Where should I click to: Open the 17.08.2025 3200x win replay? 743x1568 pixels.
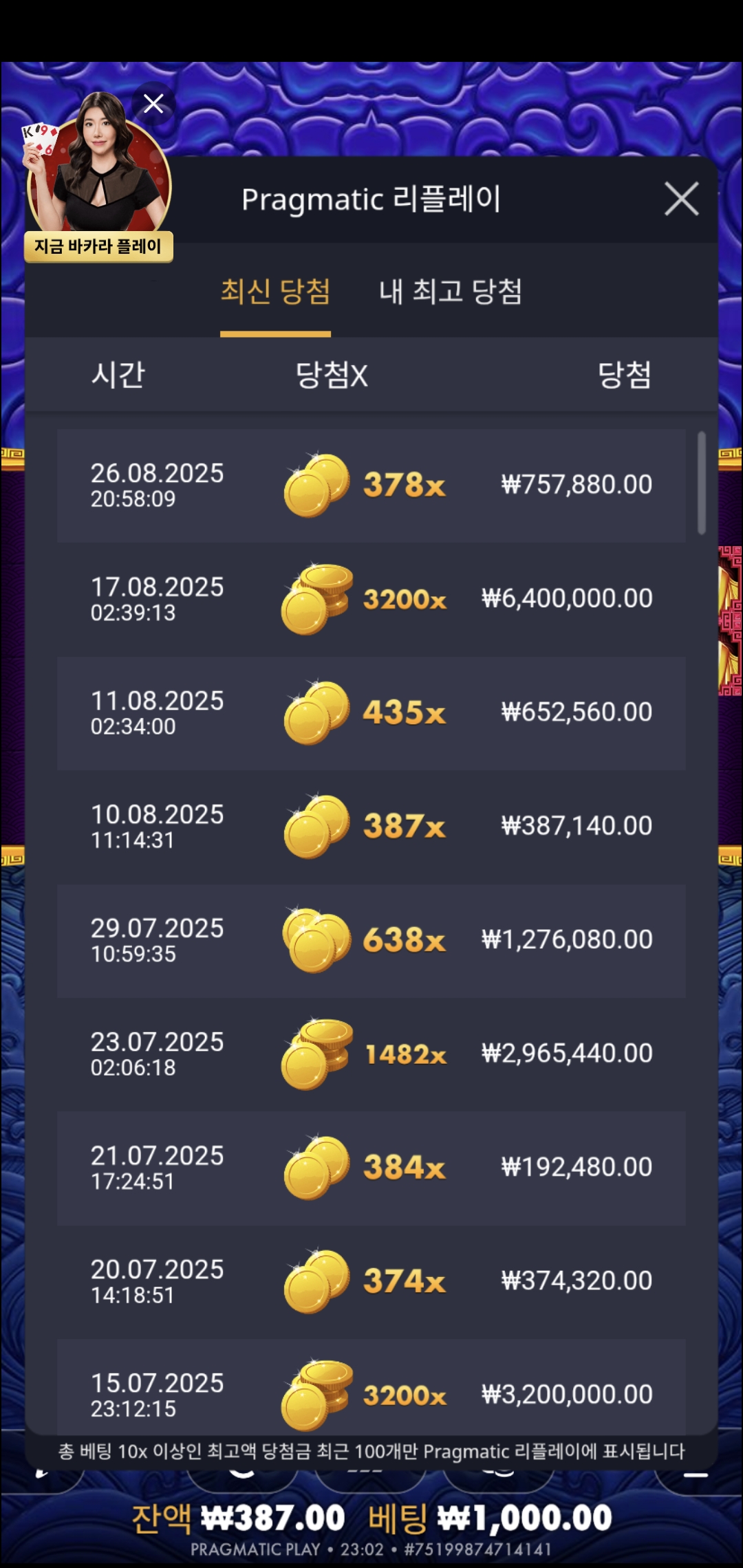371,599
